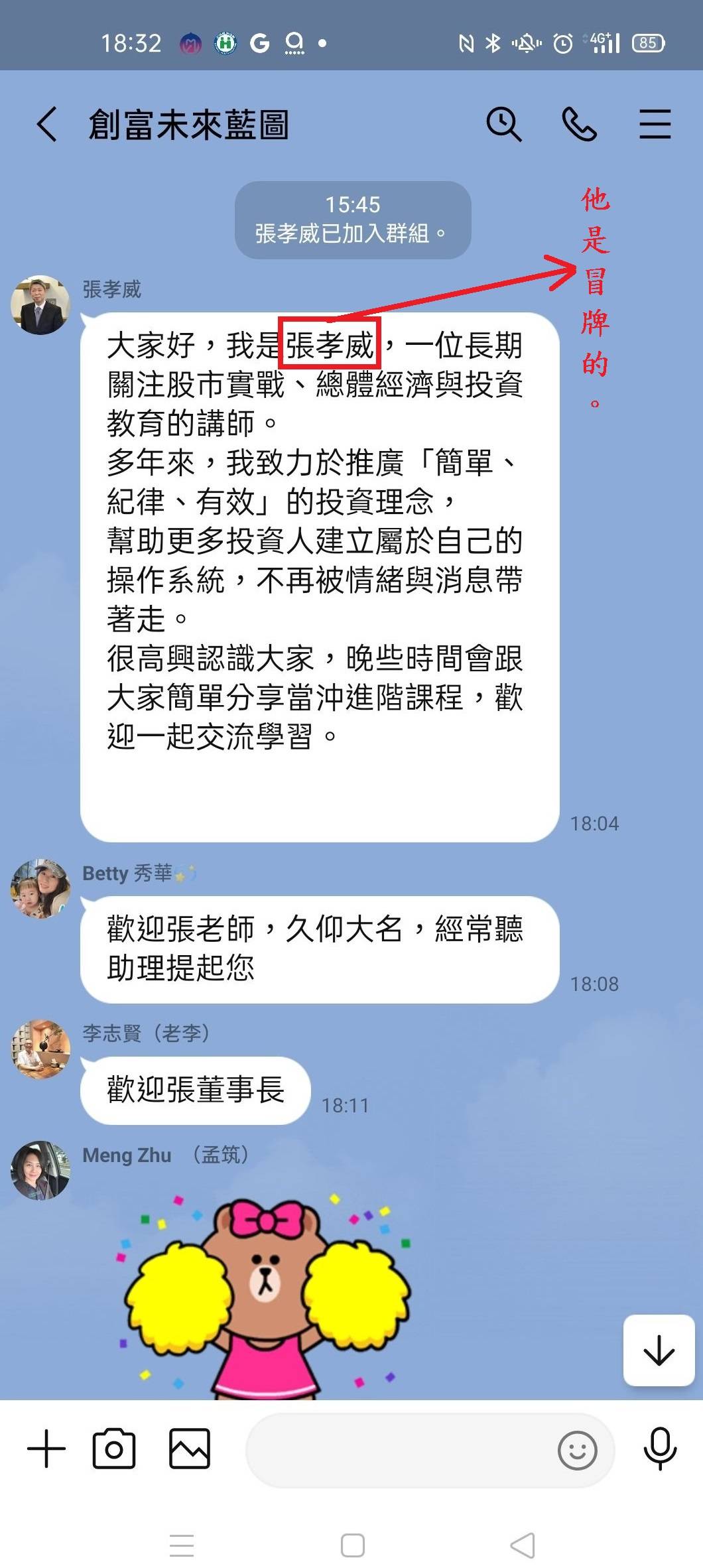Jump to the latest message
The image size is (703, 1568).
[x=659, y=1350]
